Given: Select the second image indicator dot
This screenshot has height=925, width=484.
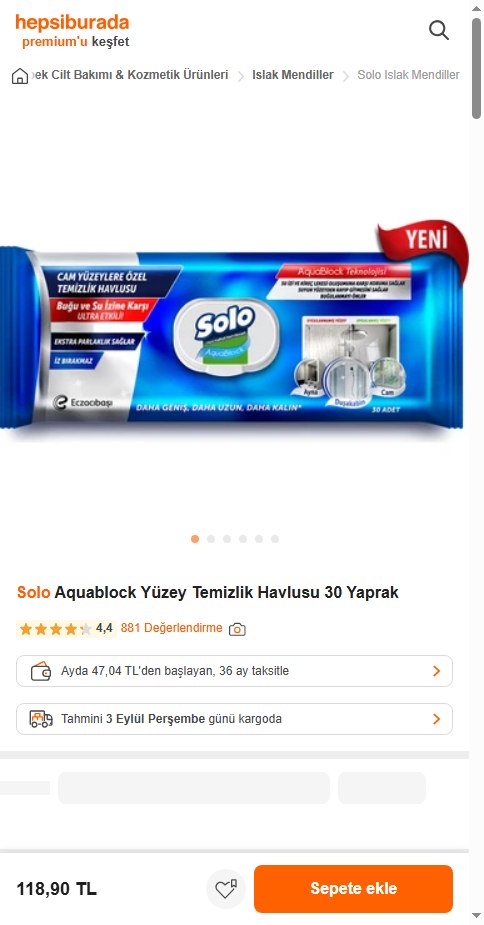Looking at the screenshot, I should point(211,539).
